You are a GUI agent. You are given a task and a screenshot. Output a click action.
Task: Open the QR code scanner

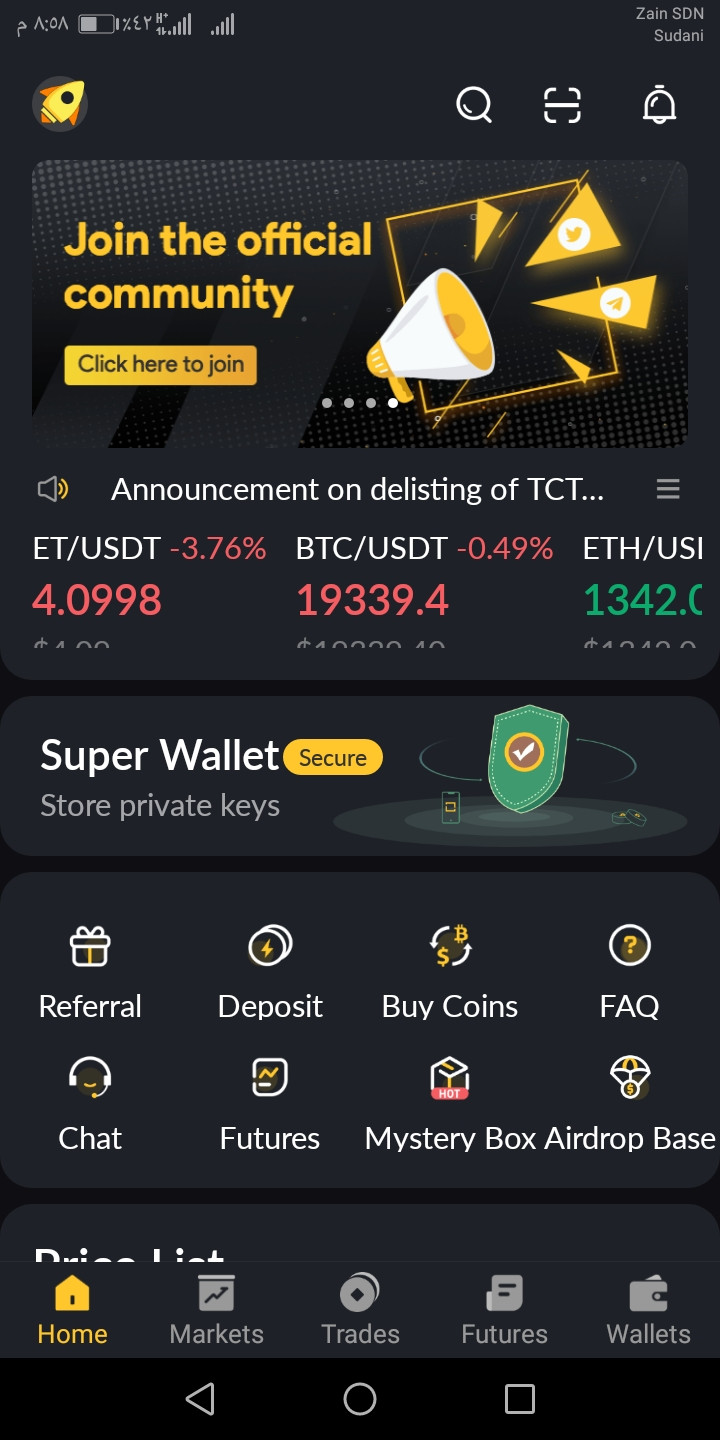[x=562, y=104]
